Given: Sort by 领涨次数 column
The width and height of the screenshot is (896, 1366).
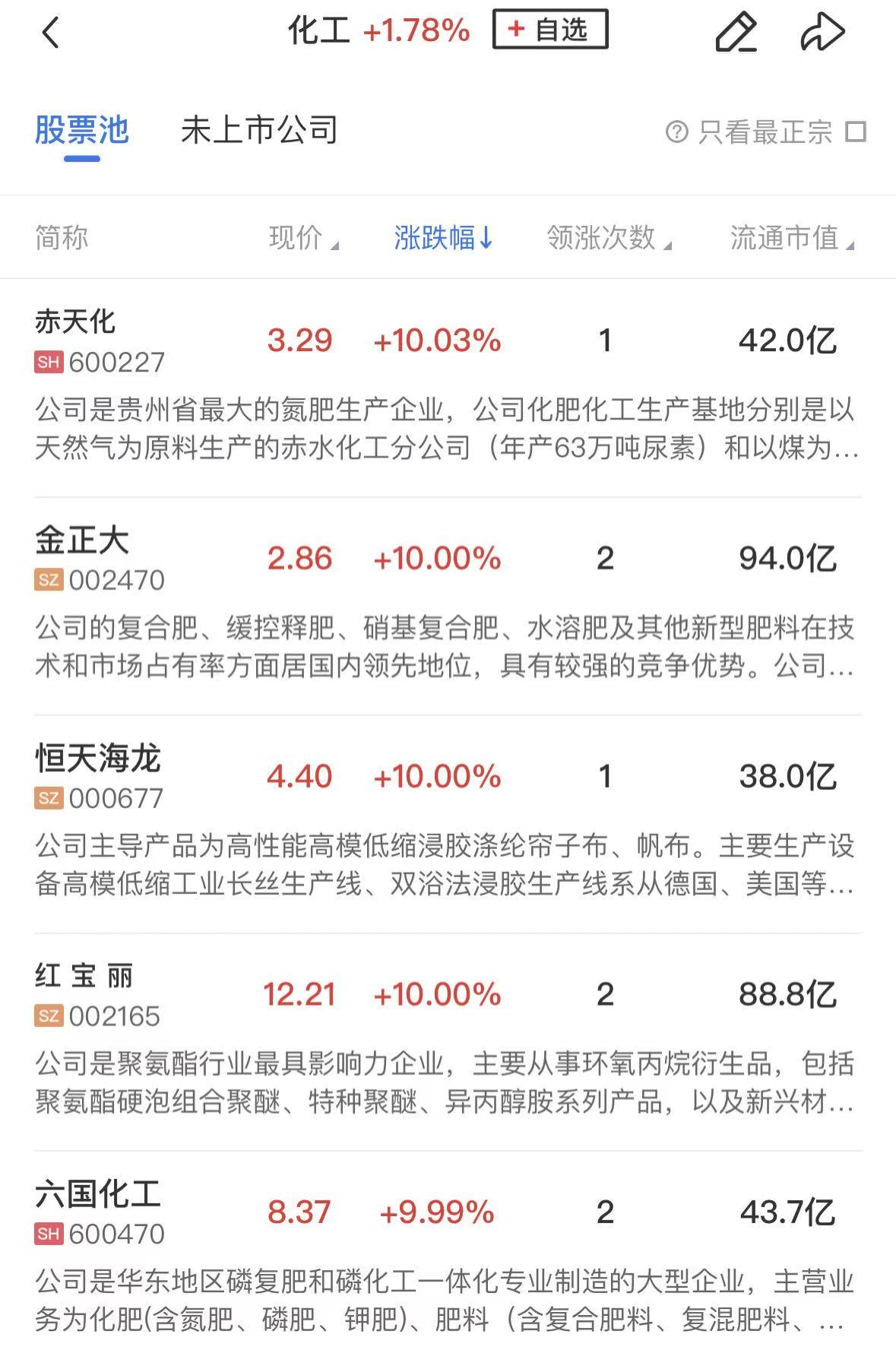Looking at the screenshot, I should [609, 238].
